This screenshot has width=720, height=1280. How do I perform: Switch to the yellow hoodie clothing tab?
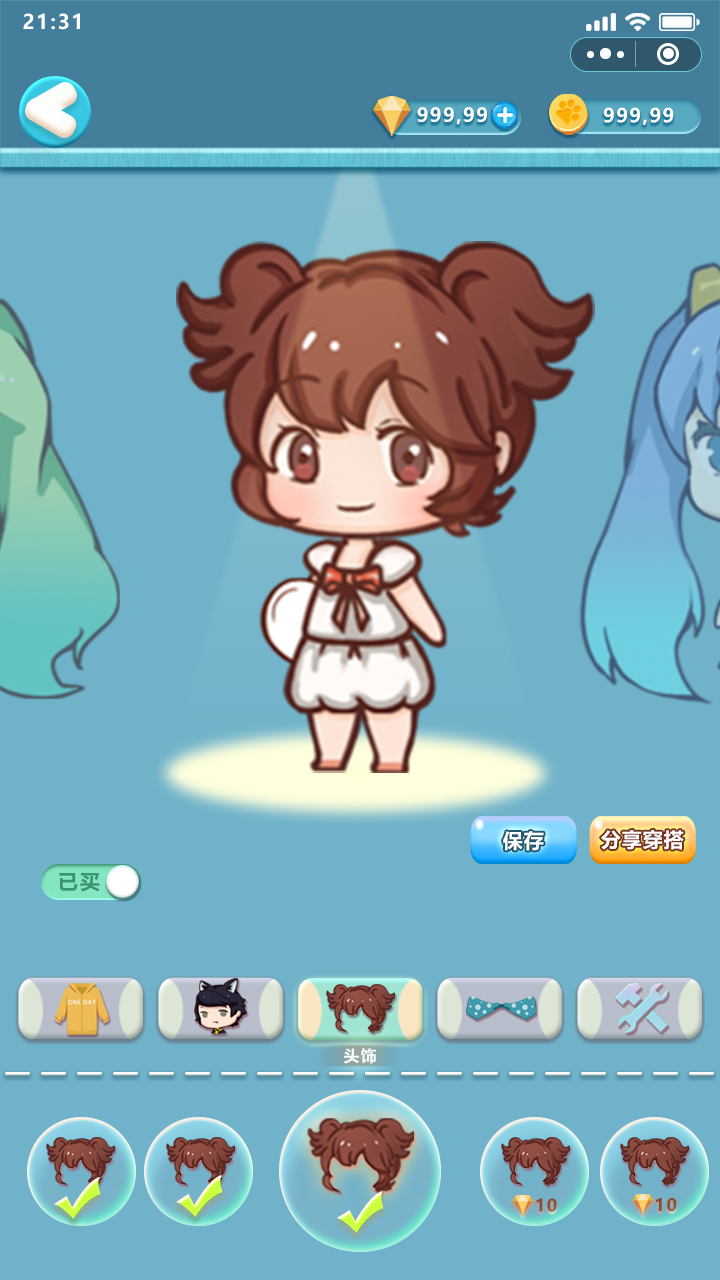(x=81, y=1008)
